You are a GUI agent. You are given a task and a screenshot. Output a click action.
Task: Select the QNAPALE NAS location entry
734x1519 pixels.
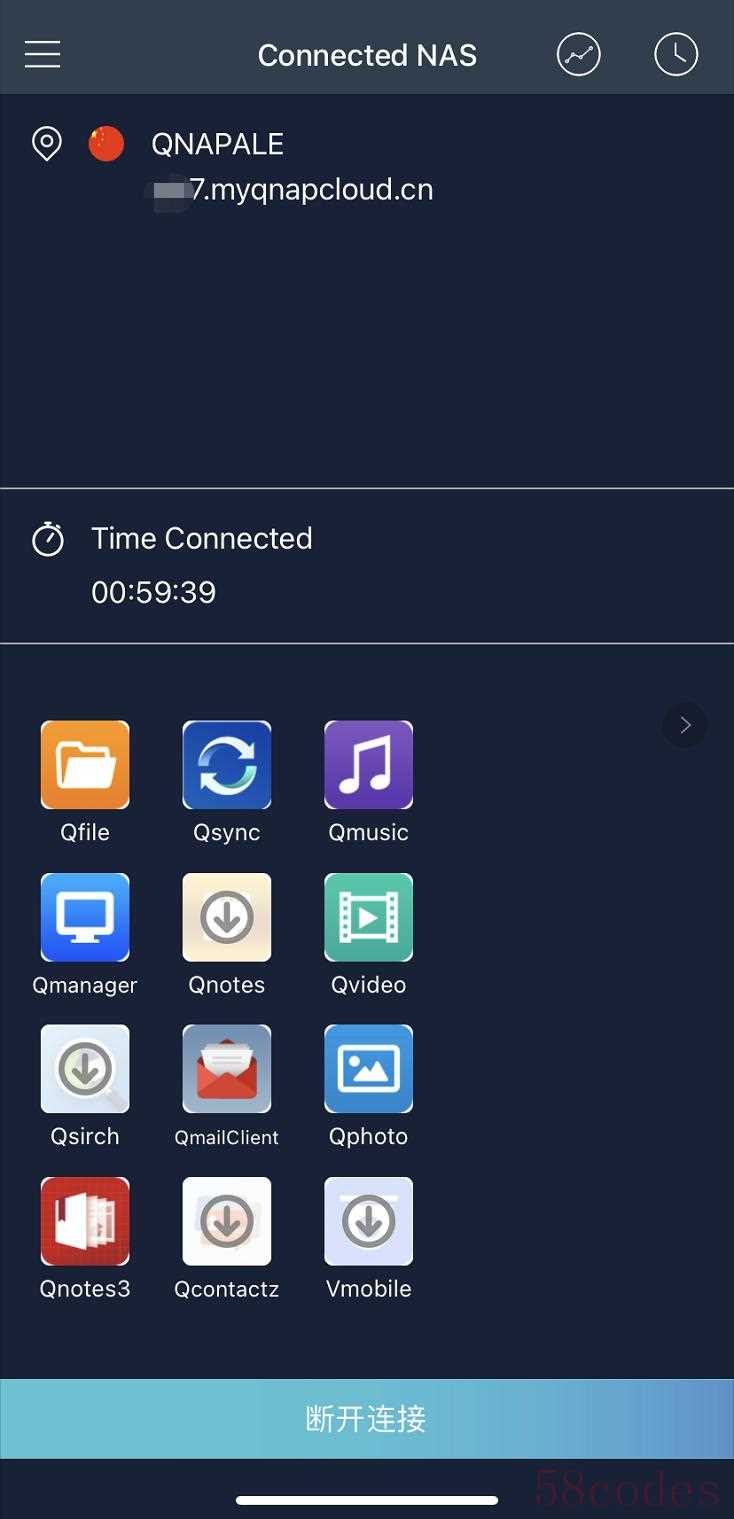click(217, 145)
